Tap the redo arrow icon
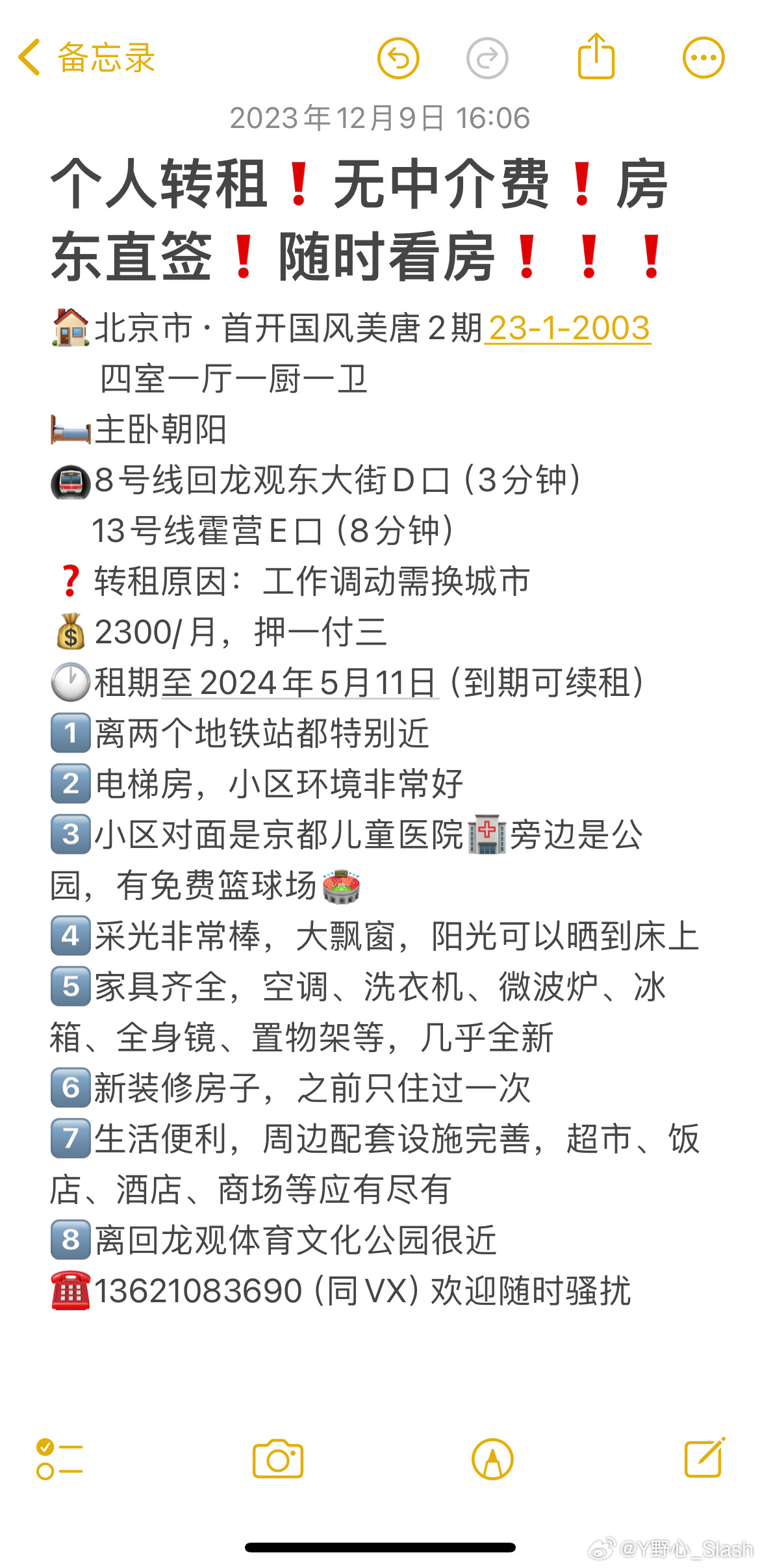This screenshot has height=1568, width=760. pyautogui.click(x=487, y=58)
